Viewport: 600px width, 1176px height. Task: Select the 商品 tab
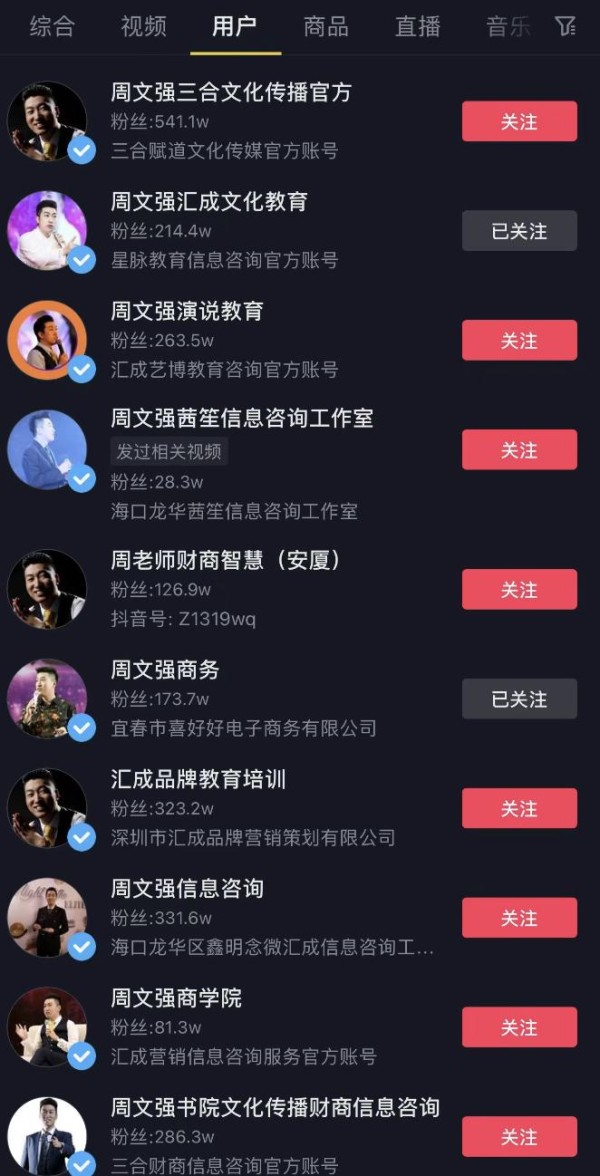326,27
